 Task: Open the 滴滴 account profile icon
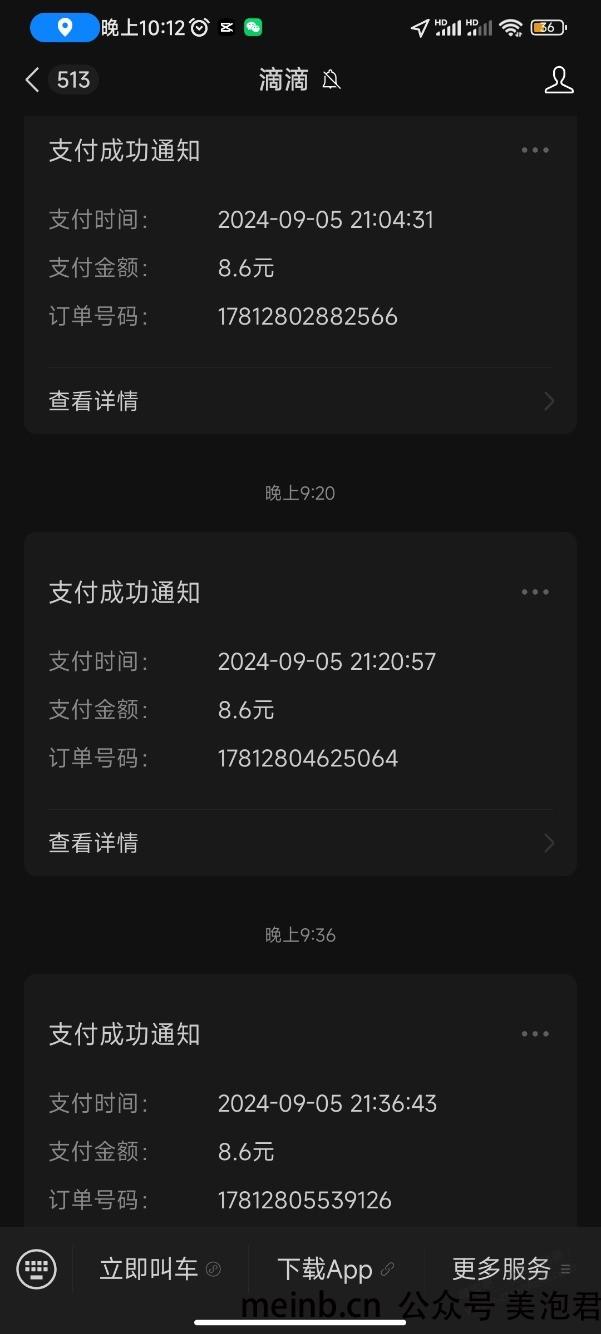tap(559, 80)
